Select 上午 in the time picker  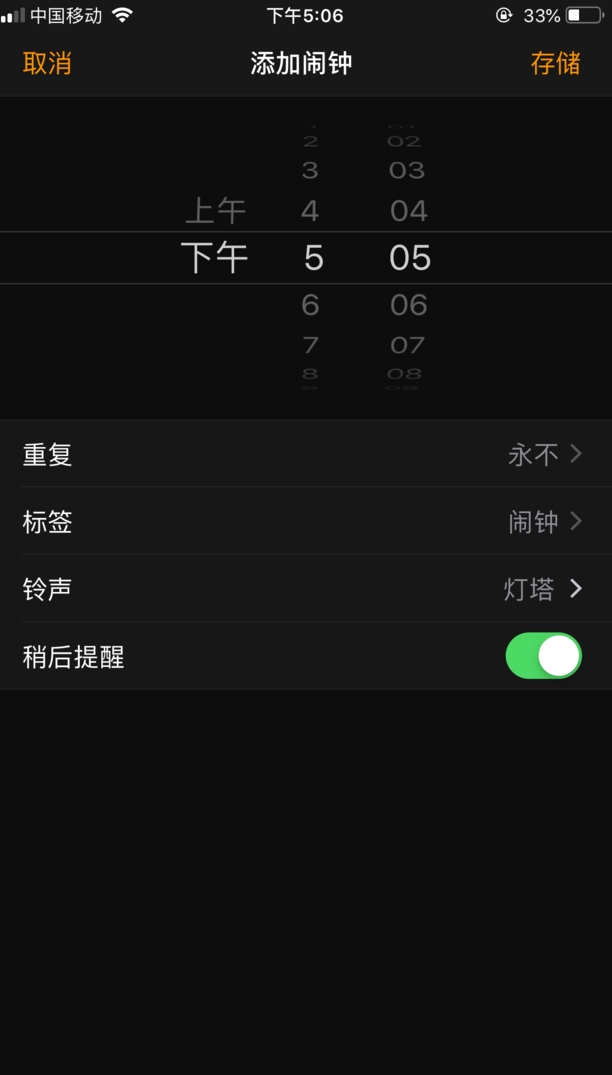[x=215, y=211]
